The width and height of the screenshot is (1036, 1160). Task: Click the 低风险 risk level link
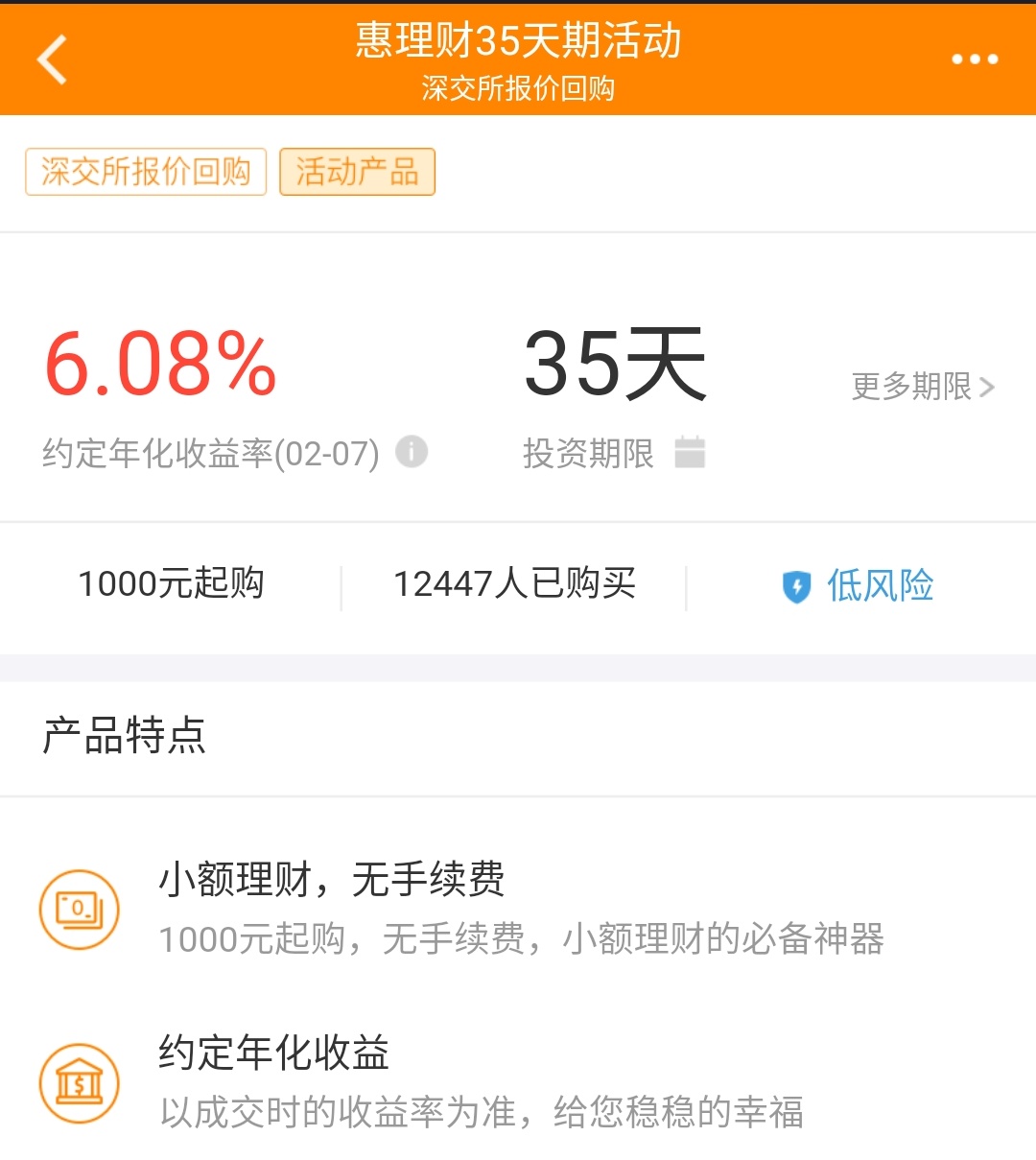pos(881,584)
